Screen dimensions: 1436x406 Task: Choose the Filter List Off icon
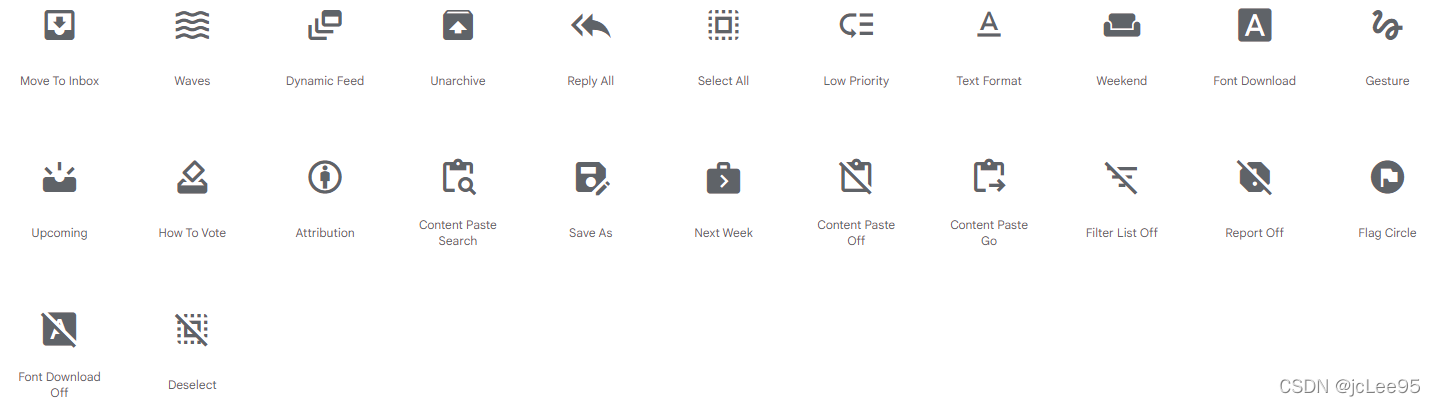click(x=1121, y=178)
